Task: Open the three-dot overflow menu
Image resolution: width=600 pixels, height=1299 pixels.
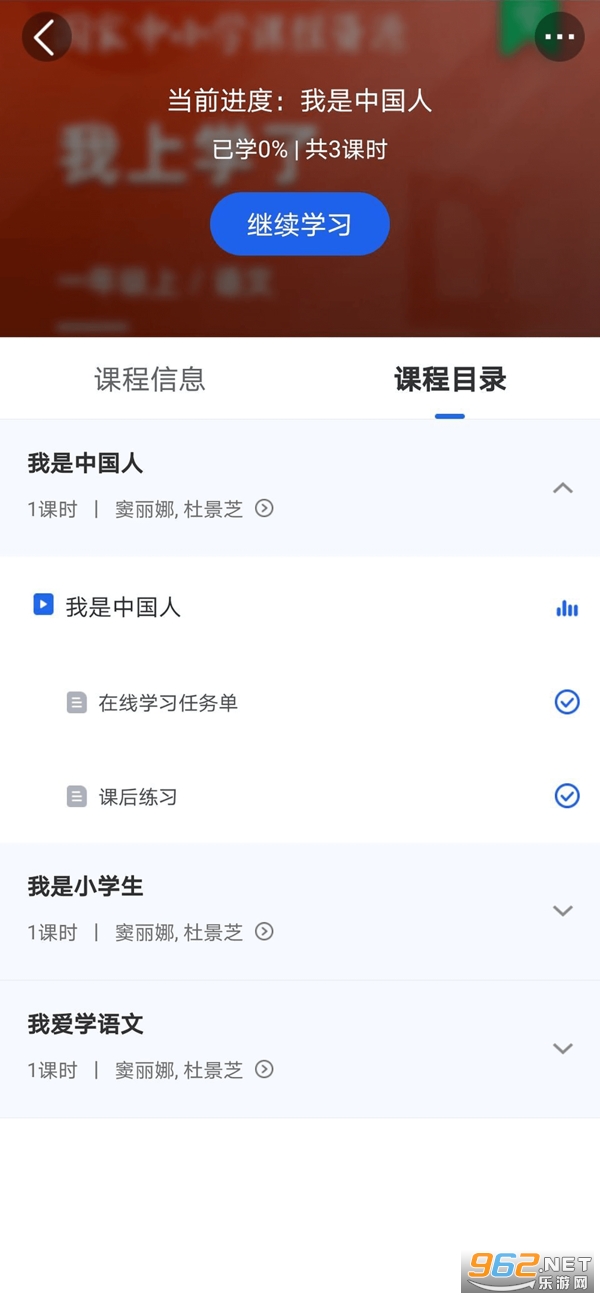Action: (559, 38)
